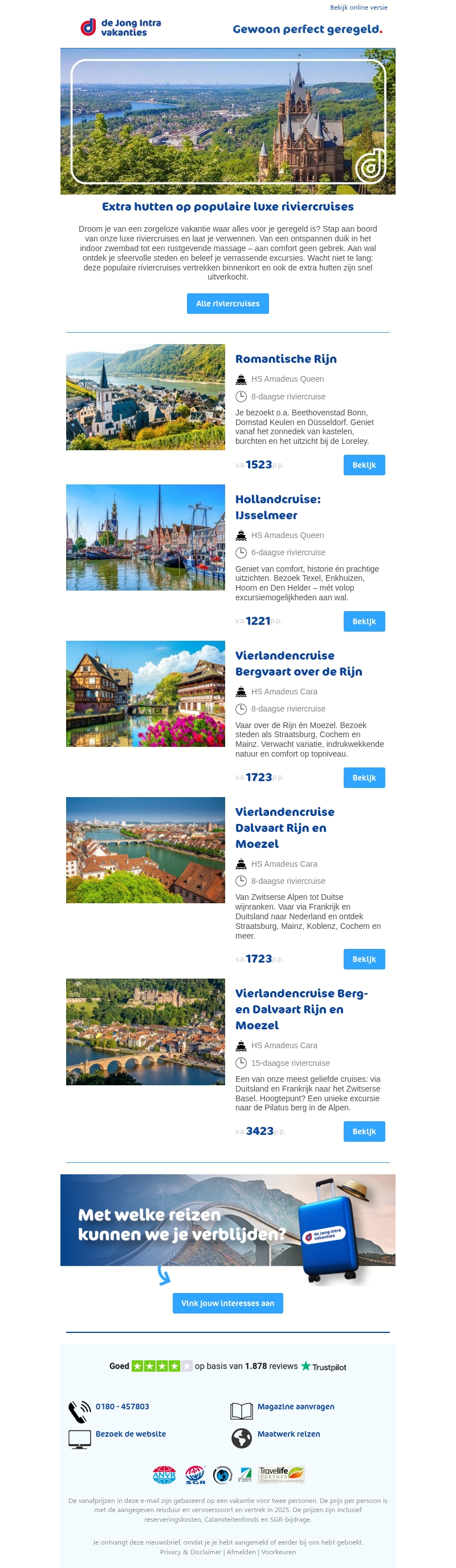Tap the 'Alle riviercruises' button
The height and width of the screenshot is (1568, 456).
(227, 303)
